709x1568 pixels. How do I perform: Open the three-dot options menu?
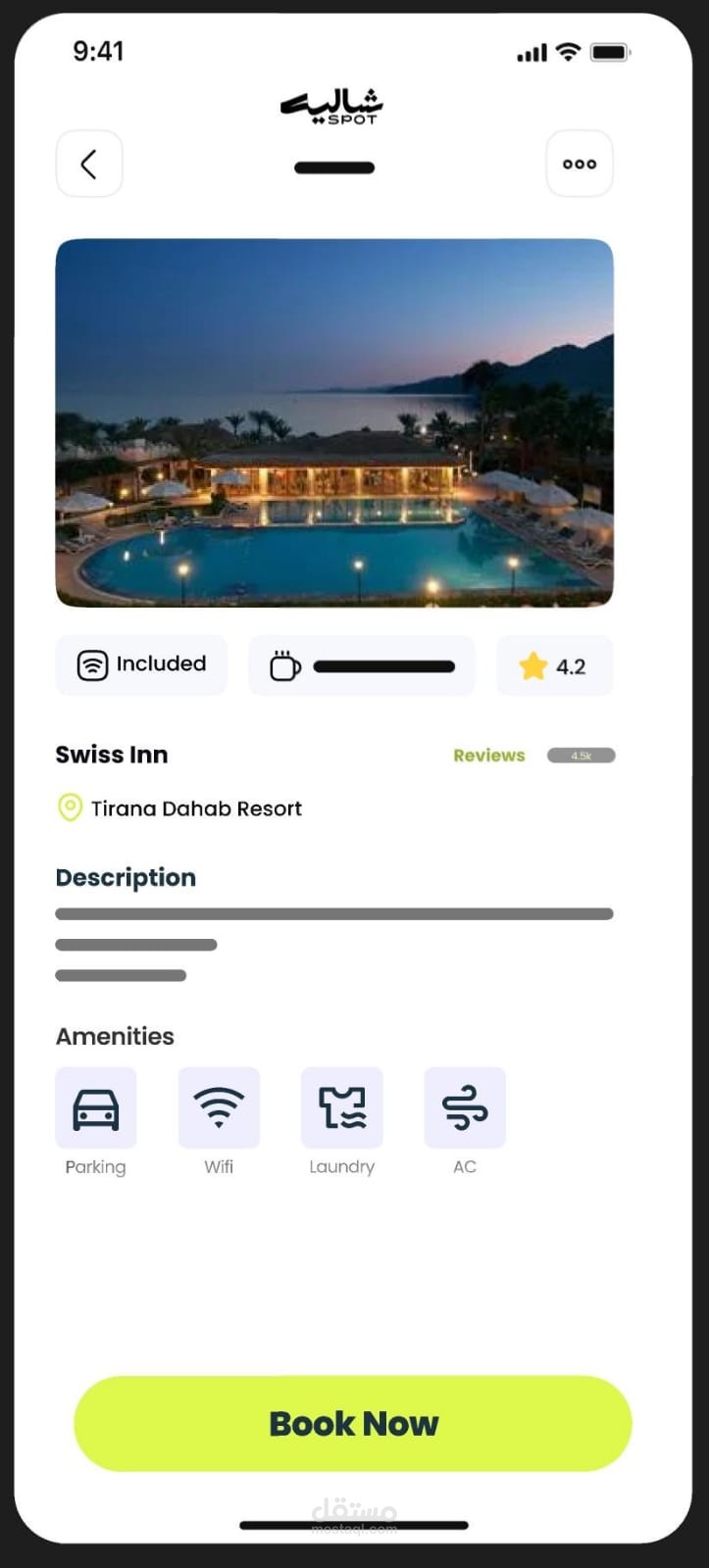click(x=580, y=164)
